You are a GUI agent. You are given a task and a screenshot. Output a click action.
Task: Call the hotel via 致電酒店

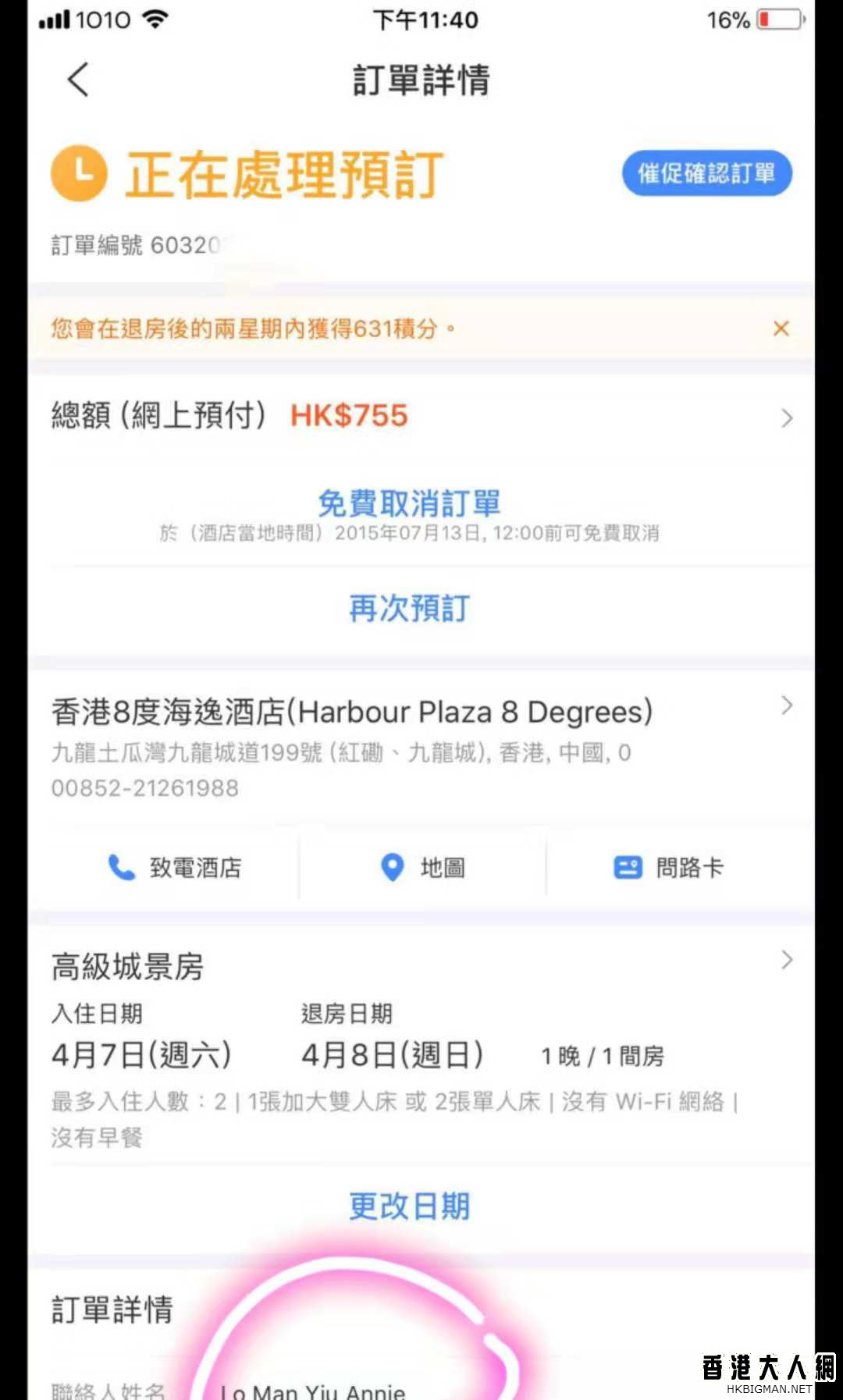175,868
